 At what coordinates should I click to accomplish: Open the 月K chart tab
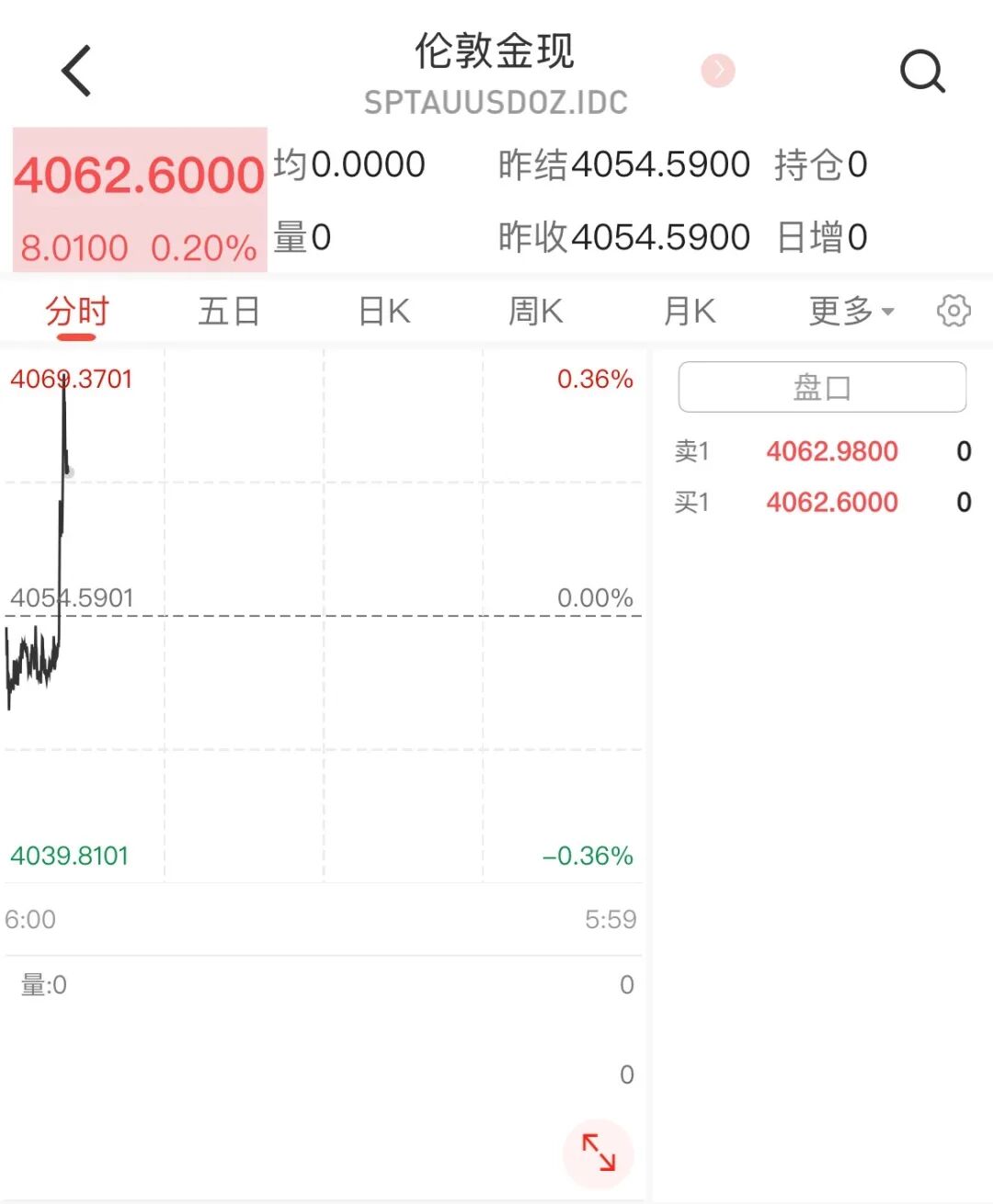[690, 311]
